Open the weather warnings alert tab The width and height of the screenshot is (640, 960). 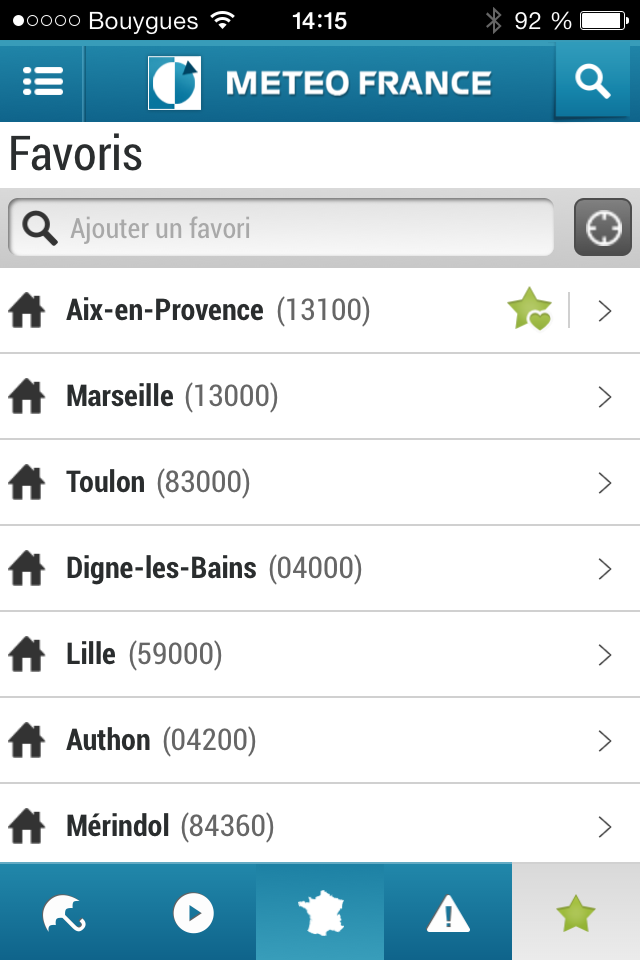pyautogui.click(x=448, y=913)
